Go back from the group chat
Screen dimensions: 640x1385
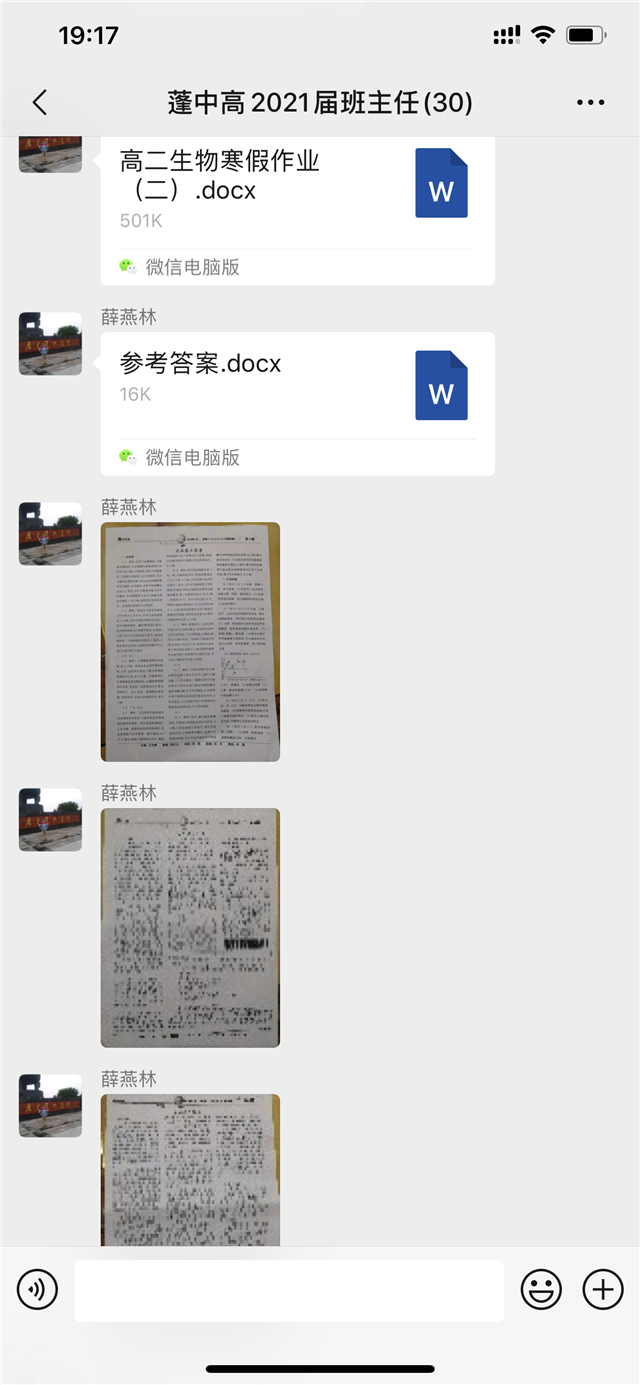(40, 102)
